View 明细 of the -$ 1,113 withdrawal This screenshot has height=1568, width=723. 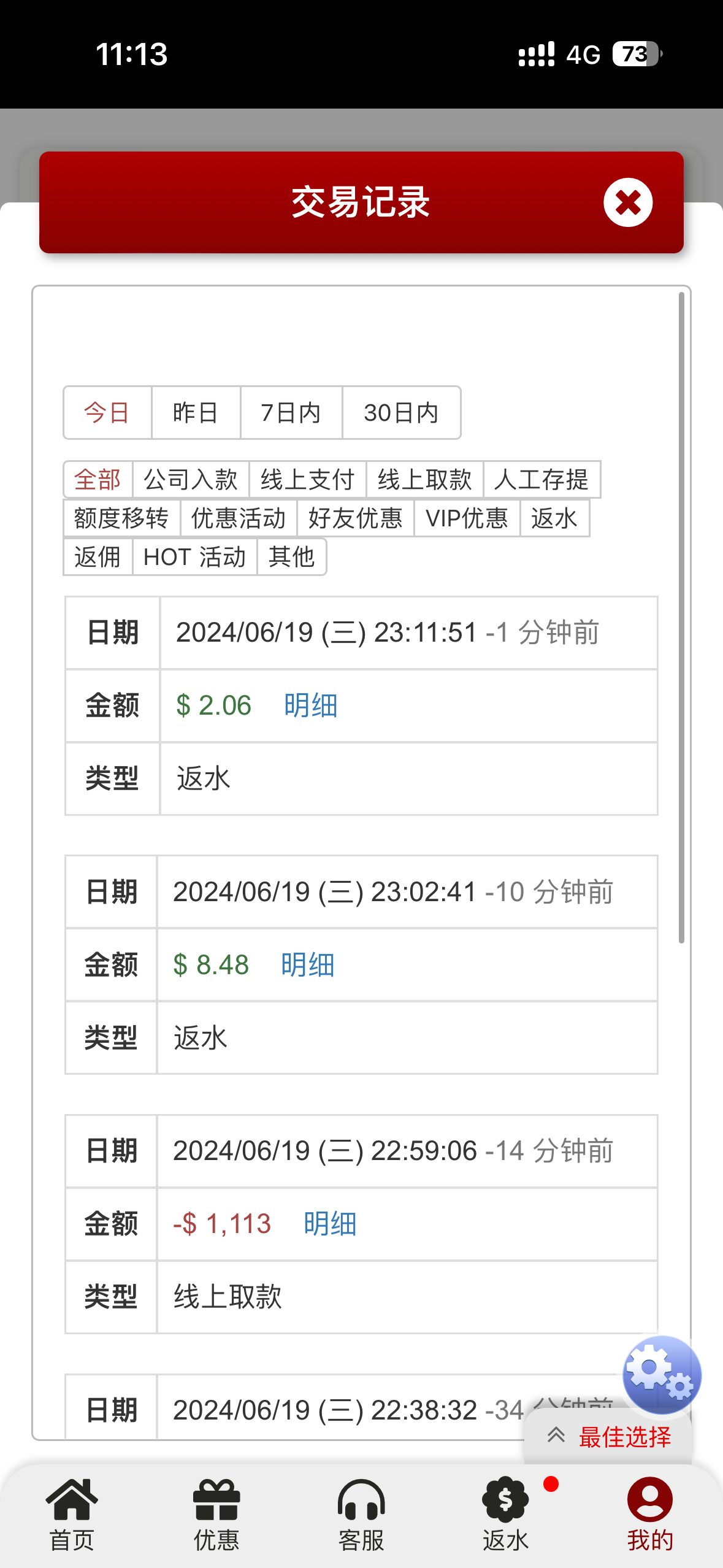pyautogui.click(x=330, y=1224)
